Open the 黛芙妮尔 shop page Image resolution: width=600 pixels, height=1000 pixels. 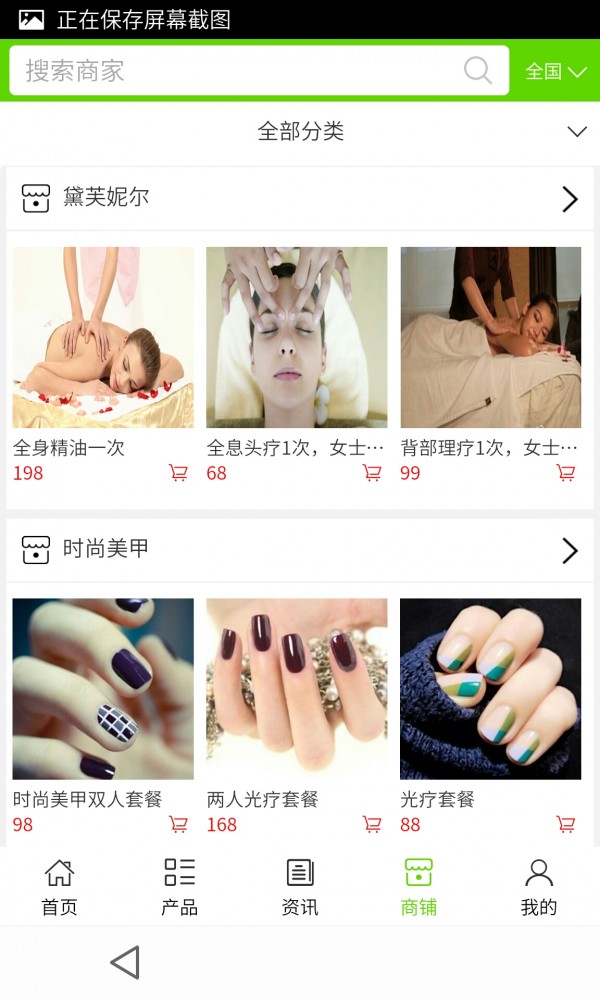tap(300, 198)
